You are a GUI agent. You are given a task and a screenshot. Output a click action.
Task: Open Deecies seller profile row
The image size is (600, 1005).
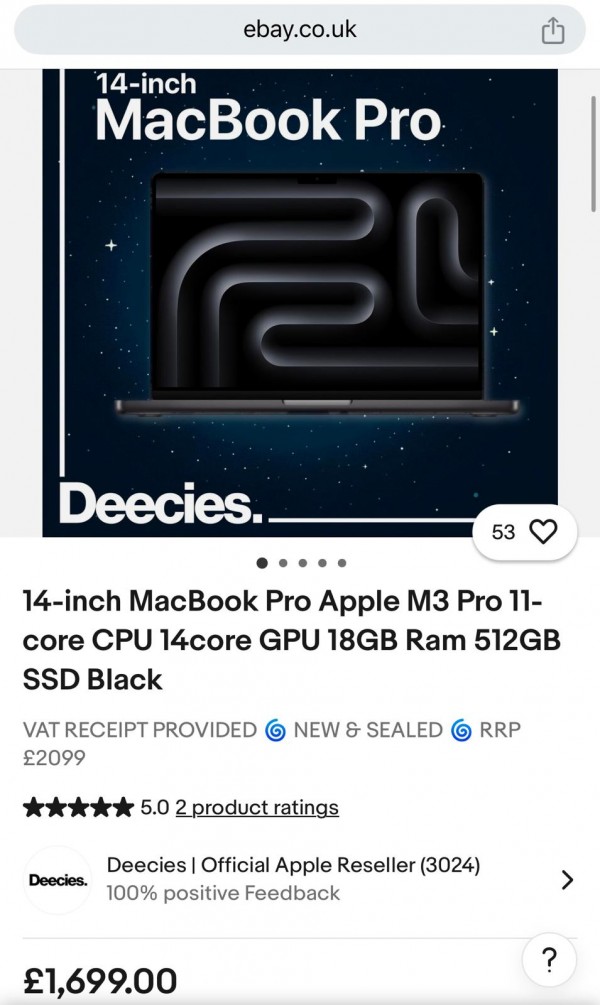pos(300,879)
